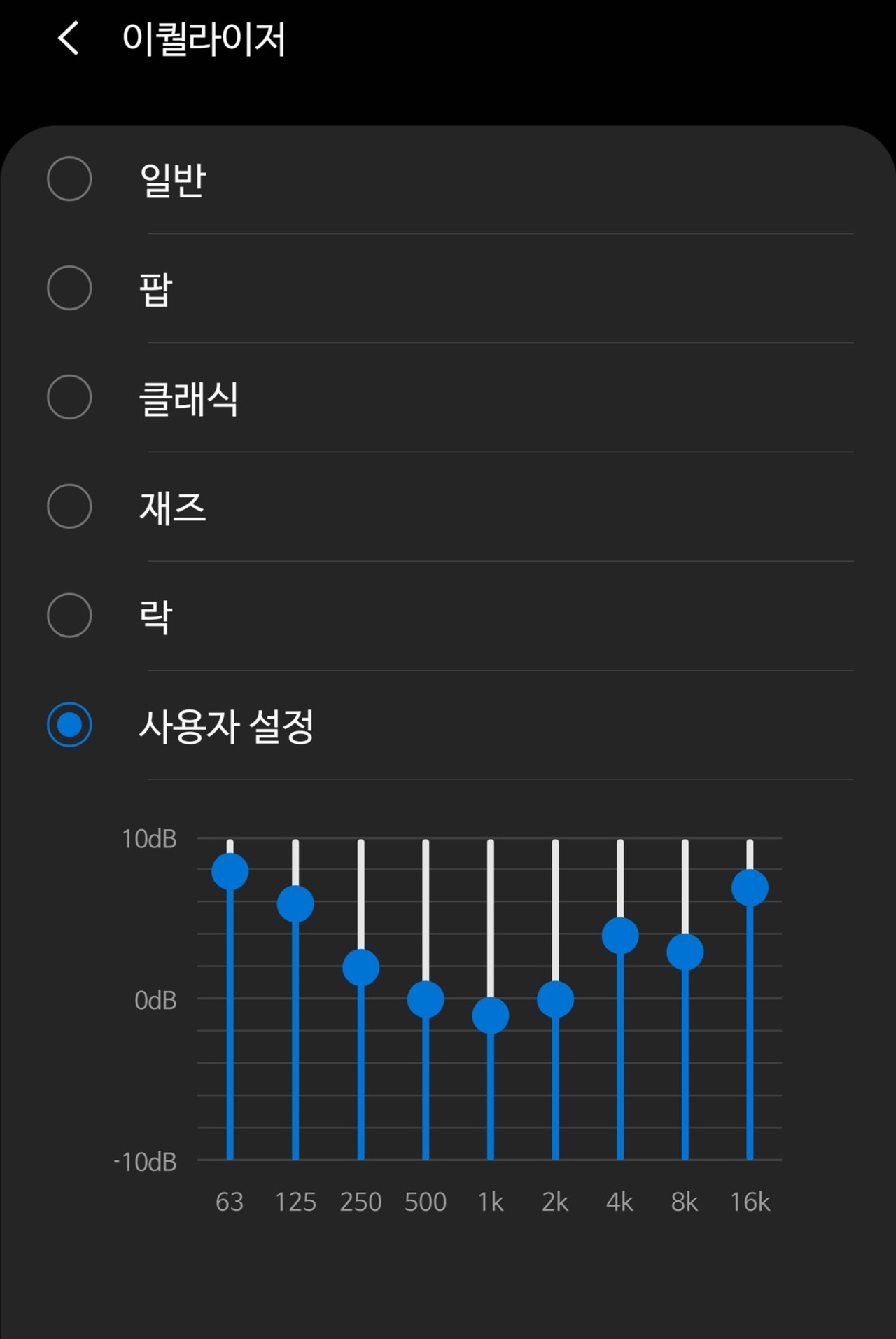This screenshot has height=1339, width=896.
Task: Click the 125Hz slider handle
Action: coord(294,905)
